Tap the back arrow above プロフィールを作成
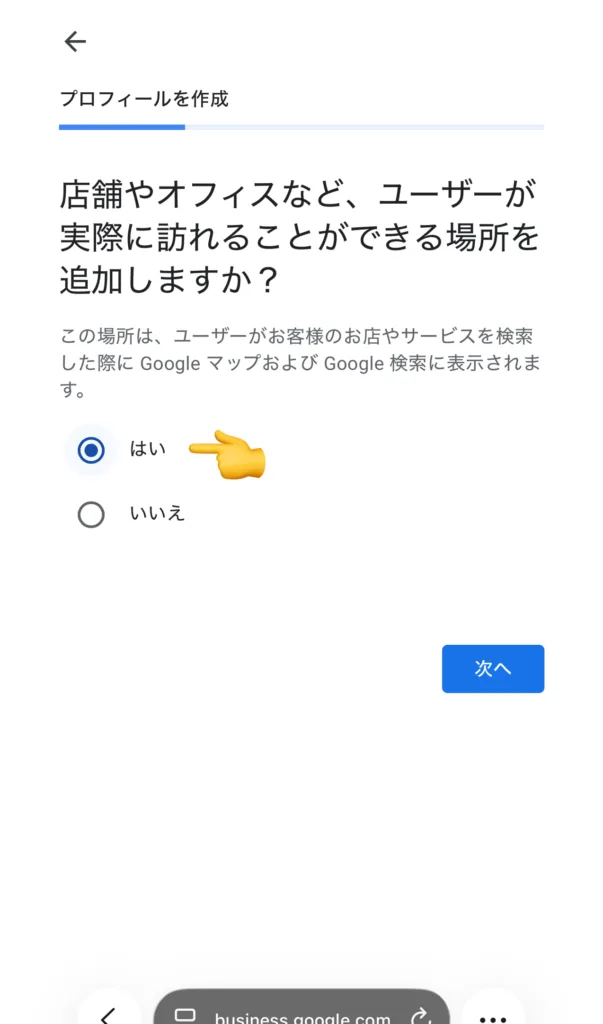603x1024 pixels. coord(75,41)
